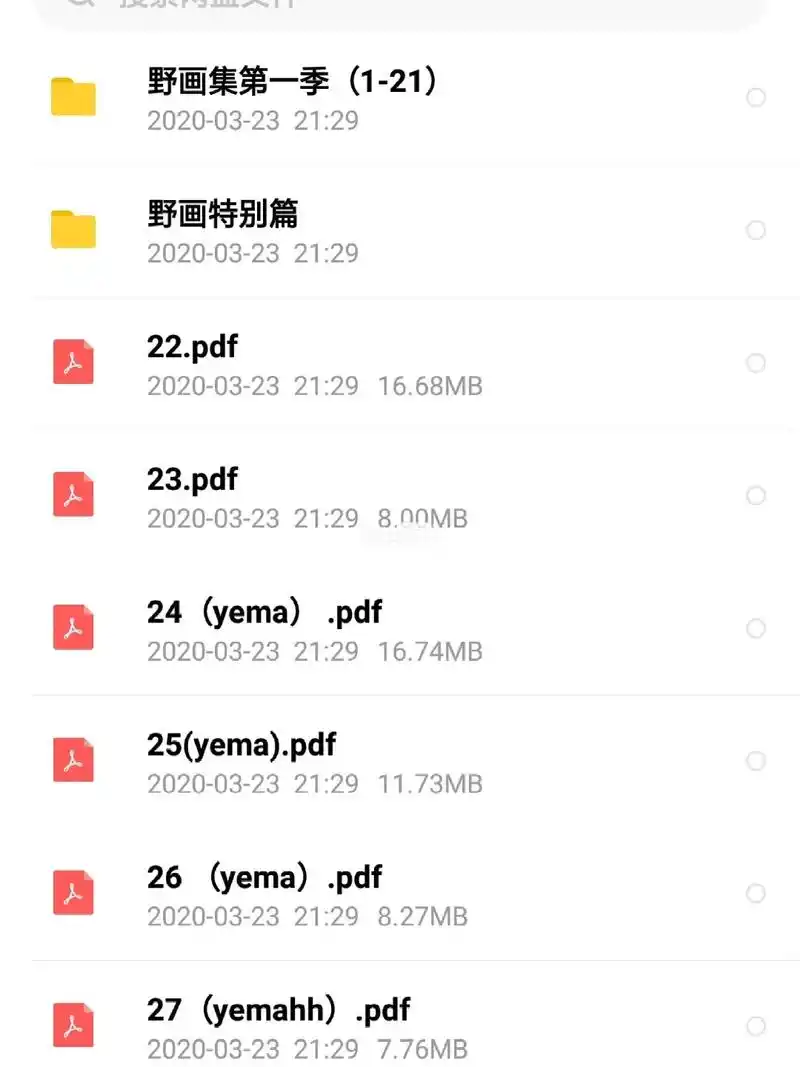This screenshot has width=800, height=1067.
Task: Toggle selection of 野画集第一季（1-21）
Action: click(x=757, y=97)
